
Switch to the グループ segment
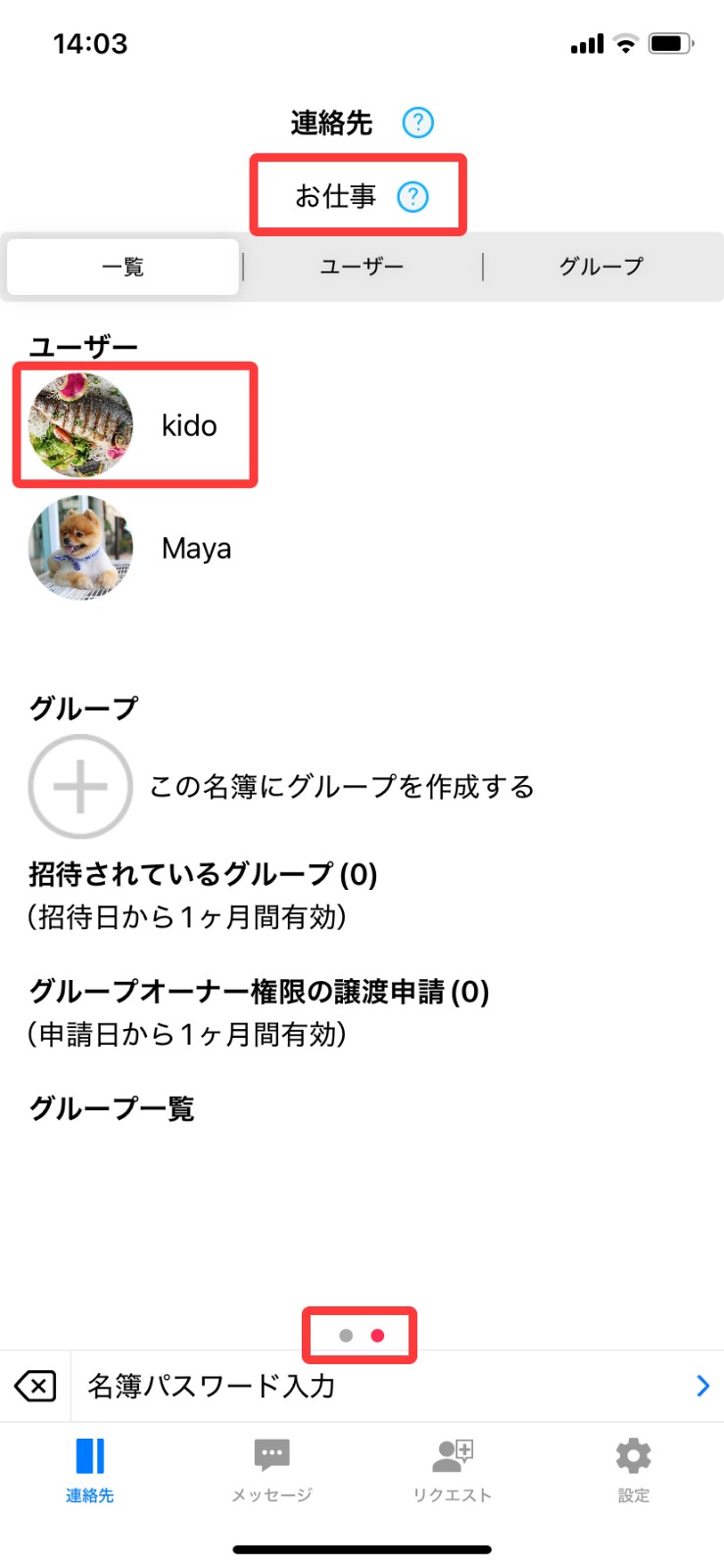pos(601,267)
